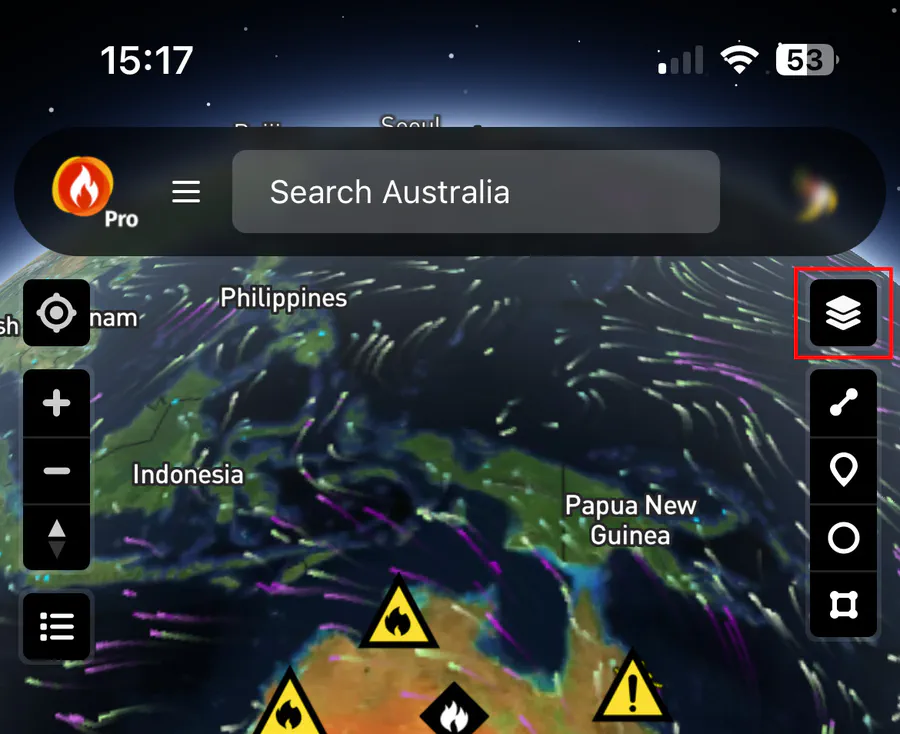Open the yellow exclamation warning marker

click(632, 690)
